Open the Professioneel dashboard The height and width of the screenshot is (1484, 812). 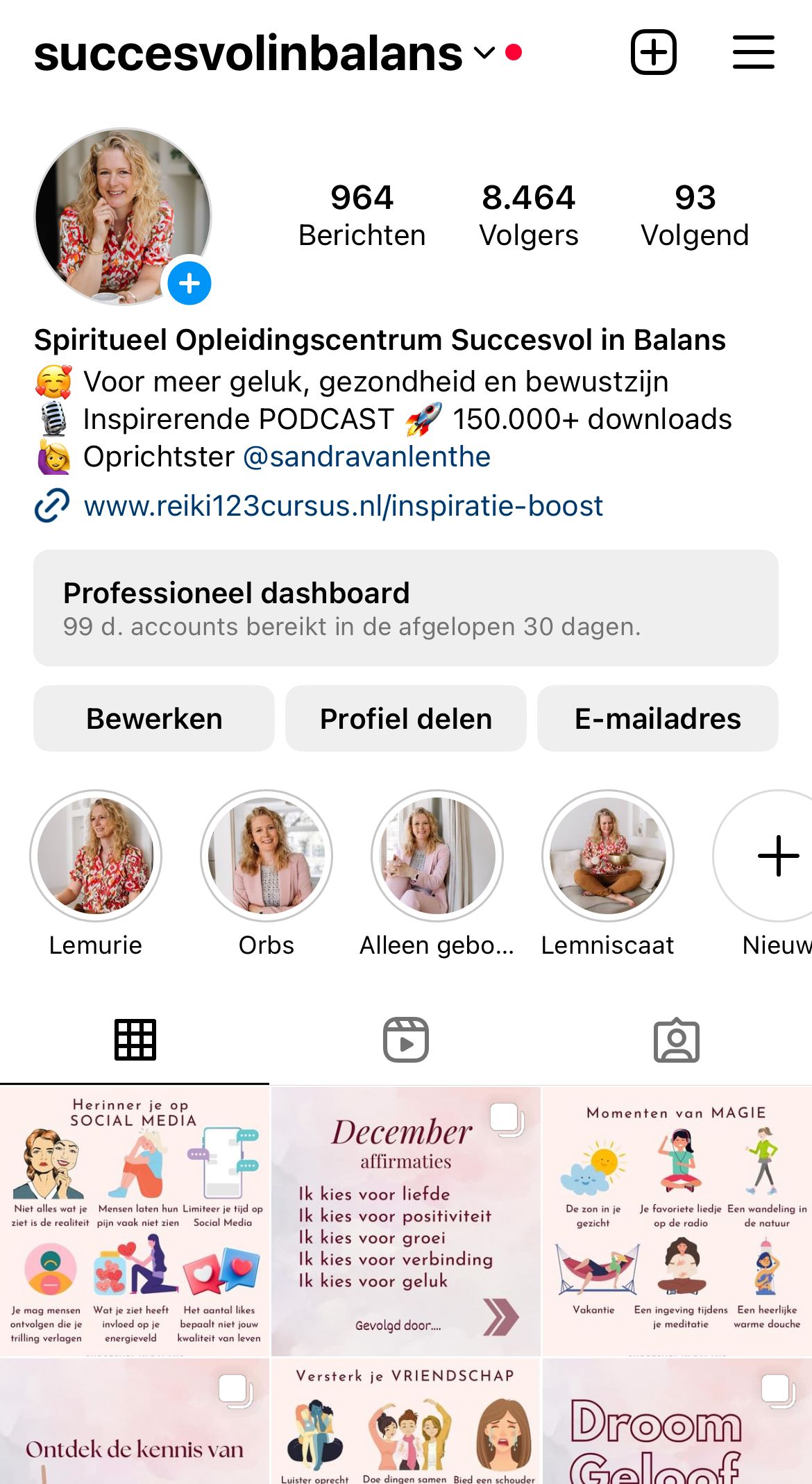click(x=406, y=608)
